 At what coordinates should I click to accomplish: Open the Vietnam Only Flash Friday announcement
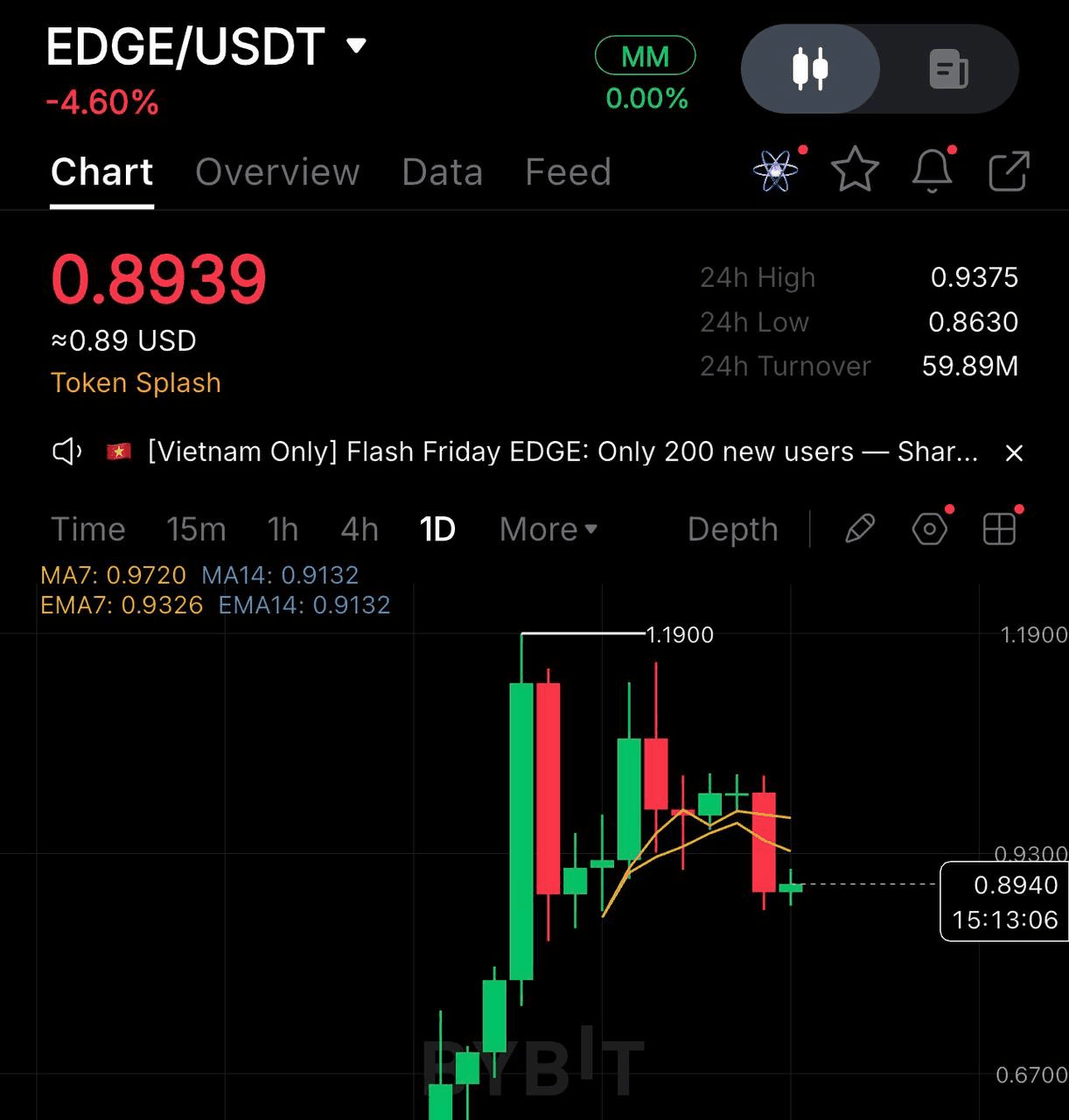(x=560, y=451)
